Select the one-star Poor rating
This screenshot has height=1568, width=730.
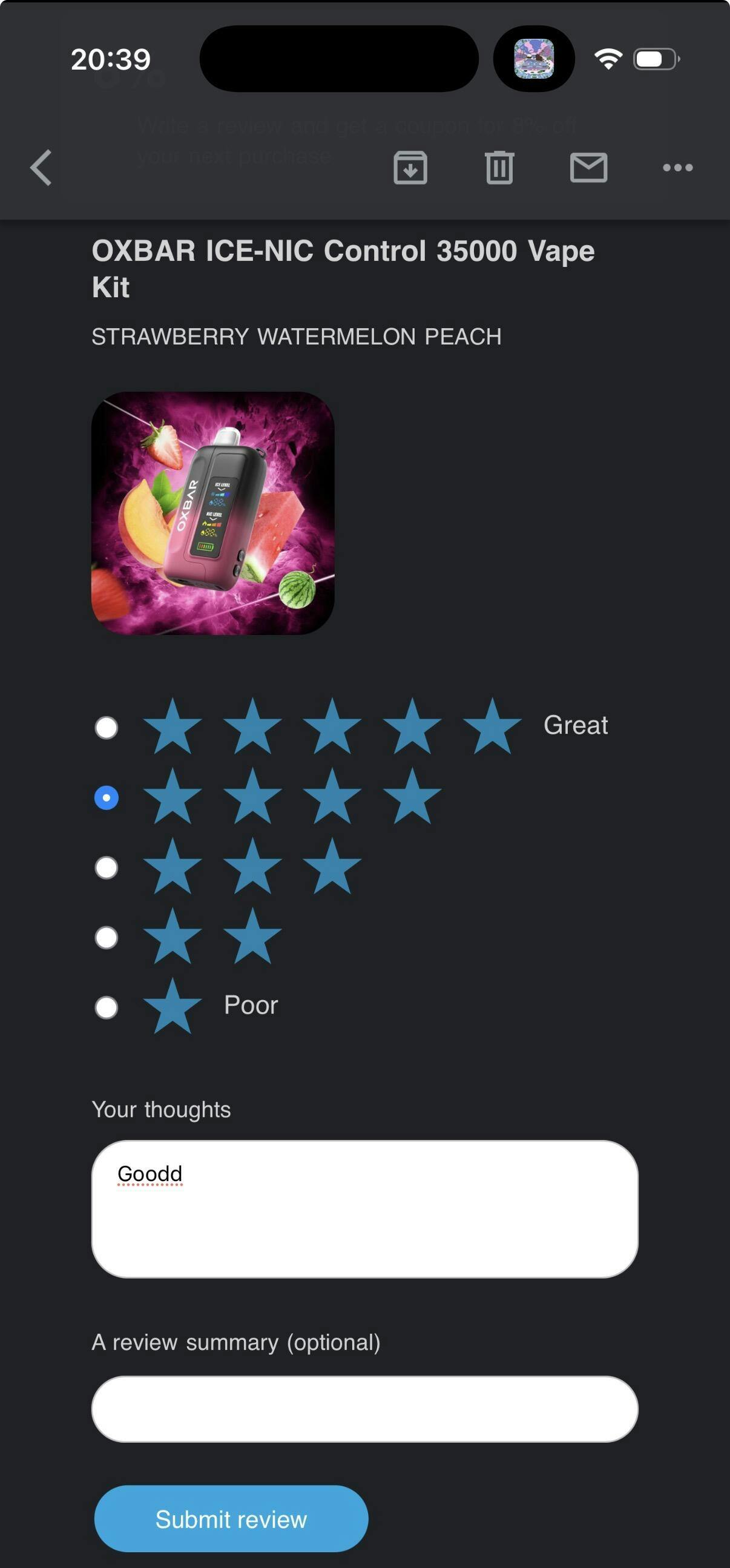[x=107, y=1007]
